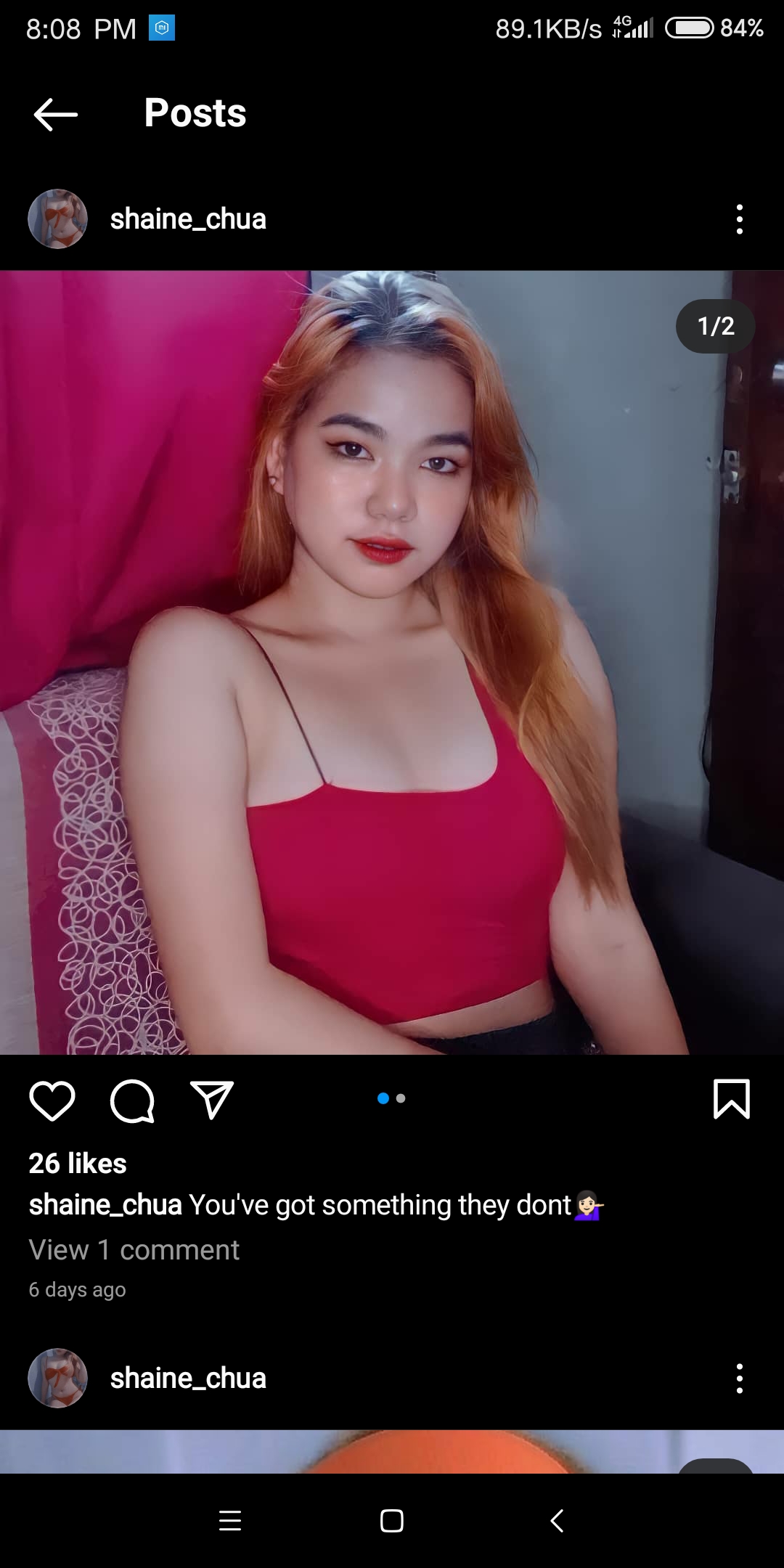Go to home screen via navigation bar
The width and height of the screenshot is (784, 1568).
[392, 1520]
